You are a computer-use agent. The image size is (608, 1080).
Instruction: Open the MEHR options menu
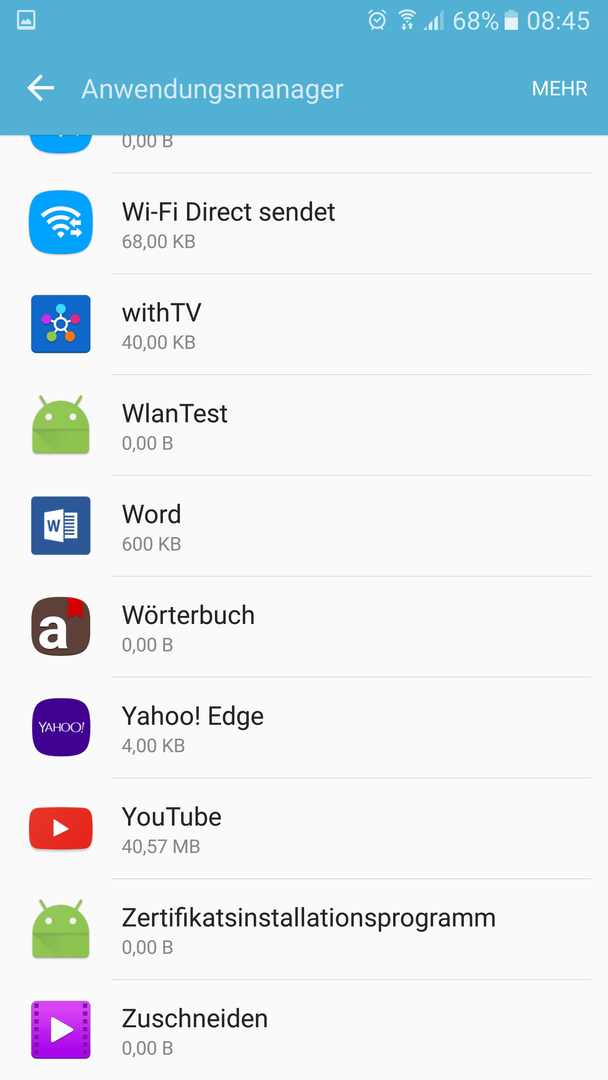[x=559, y=89]
